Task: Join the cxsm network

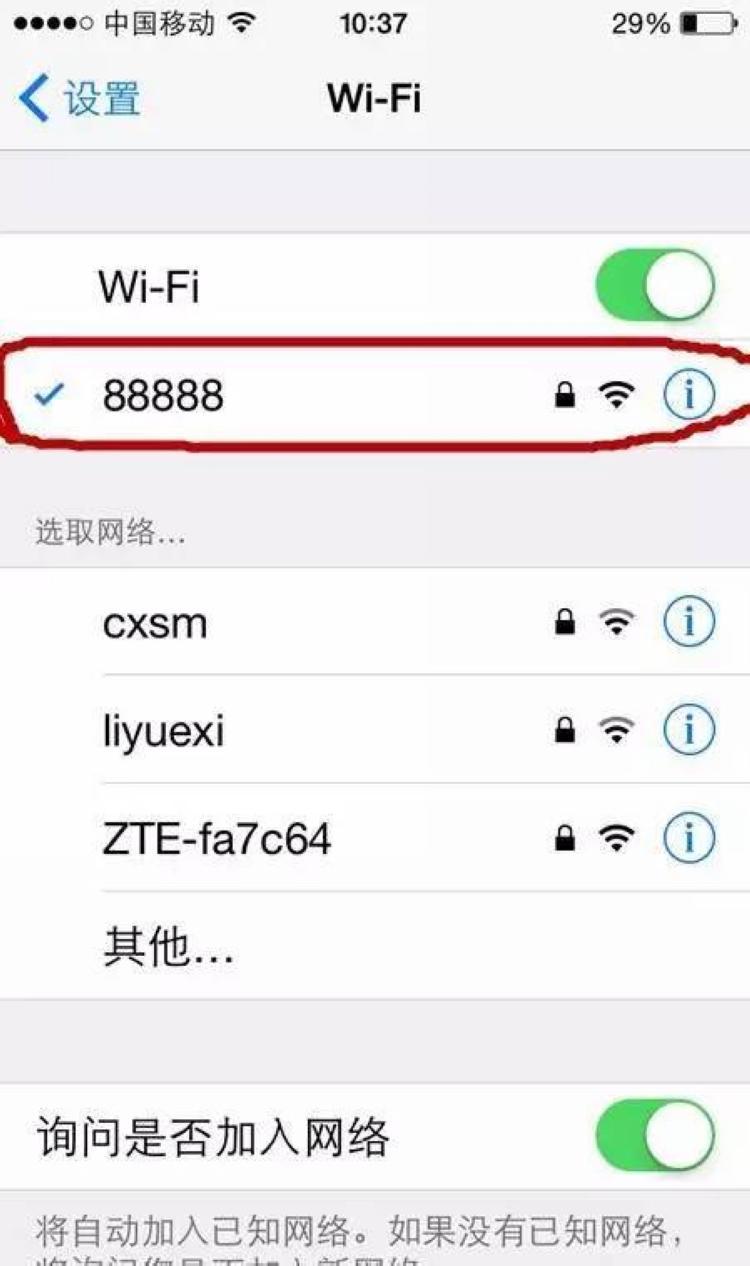Action: (375, 622)
